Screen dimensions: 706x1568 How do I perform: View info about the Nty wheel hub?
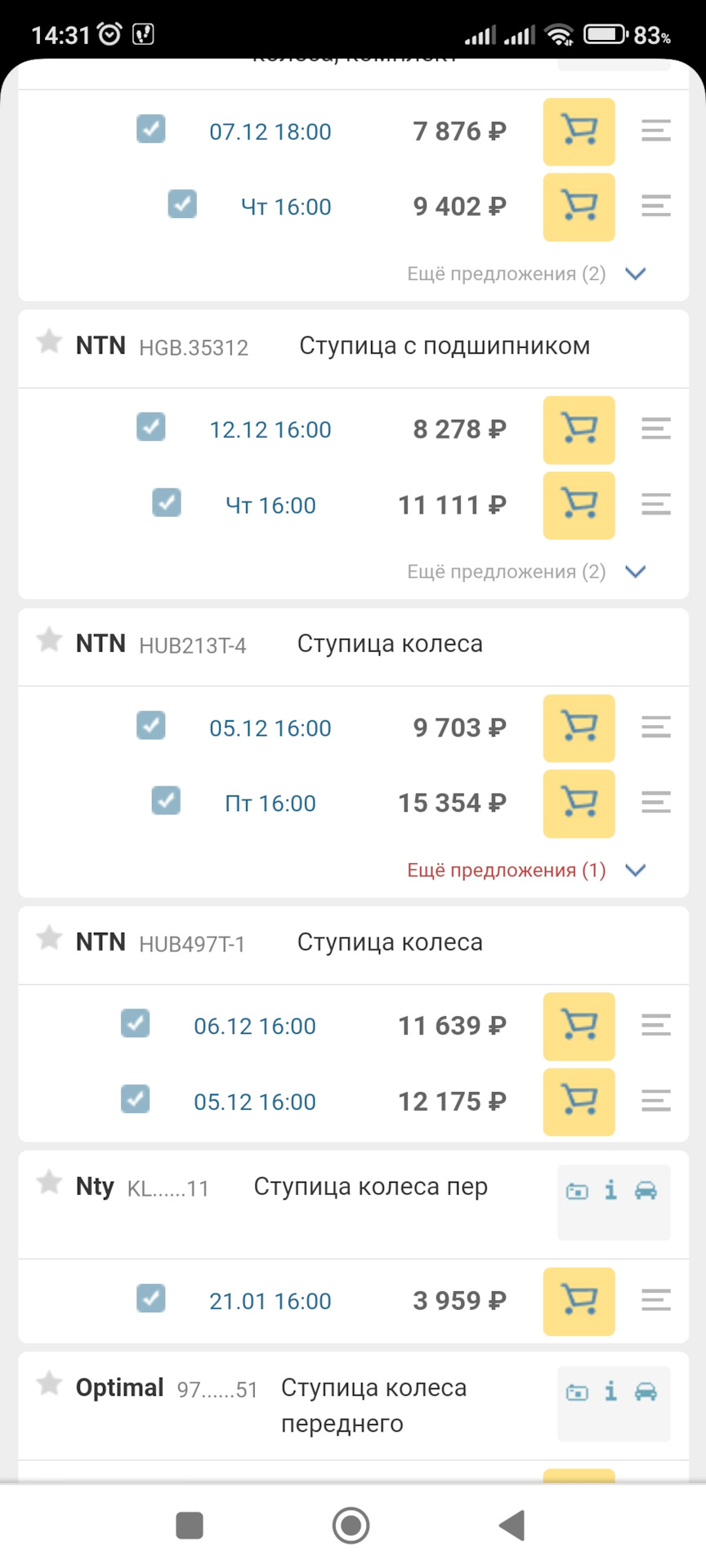610,1192
